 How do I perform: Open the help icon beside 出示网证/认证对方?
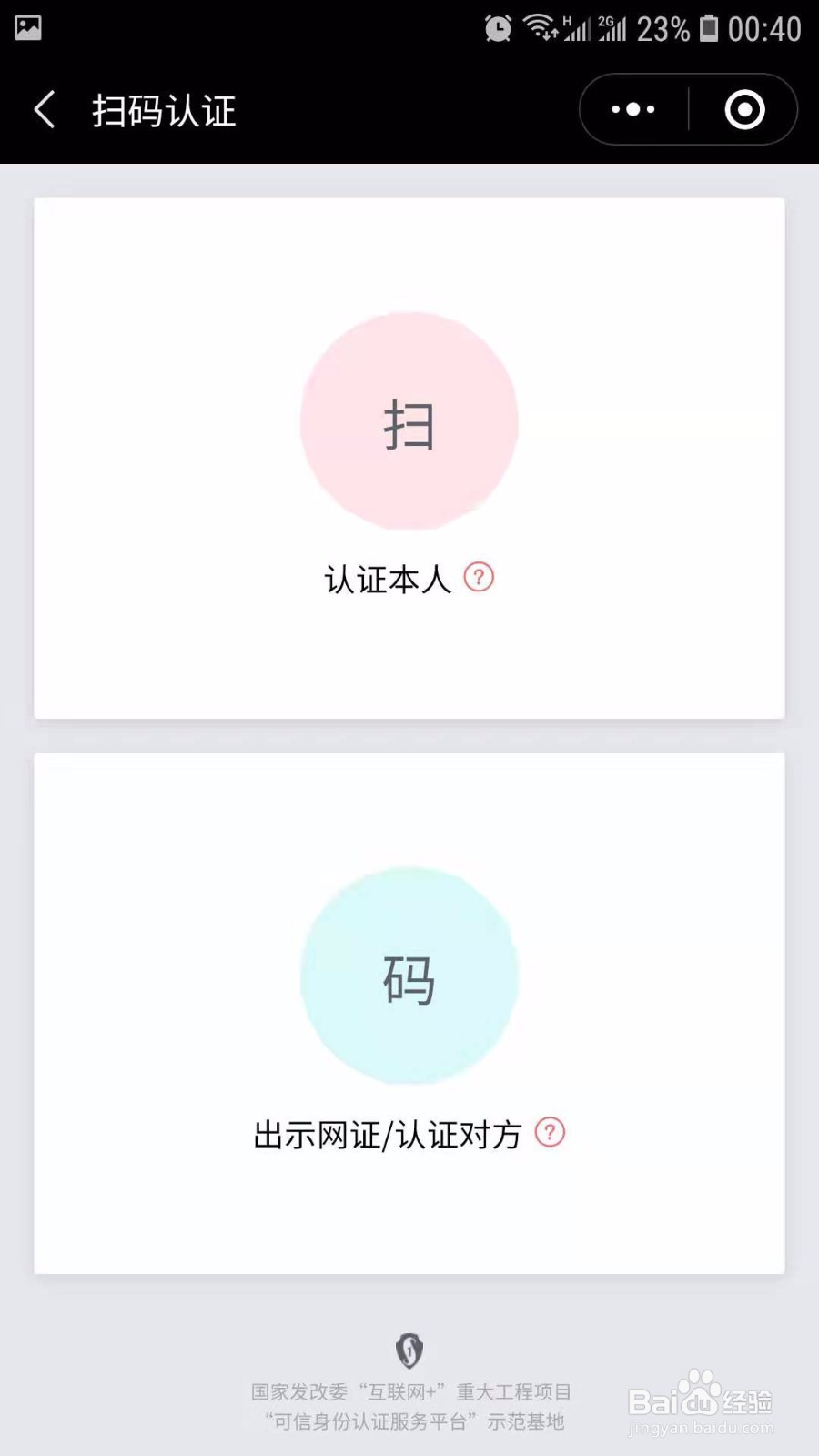click(550, 1133)
